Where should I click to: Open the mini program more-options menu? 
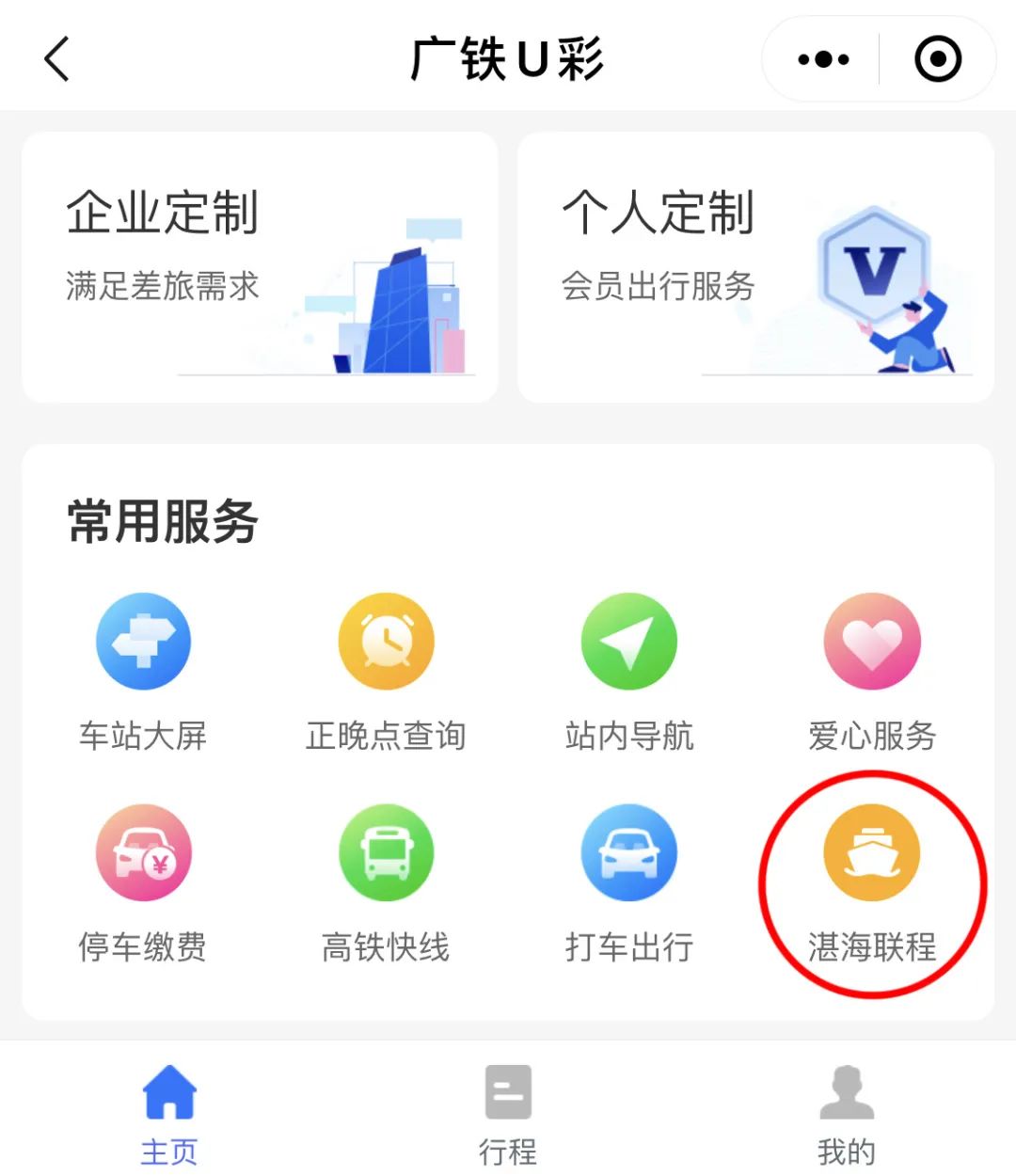(x=823, y=59)
